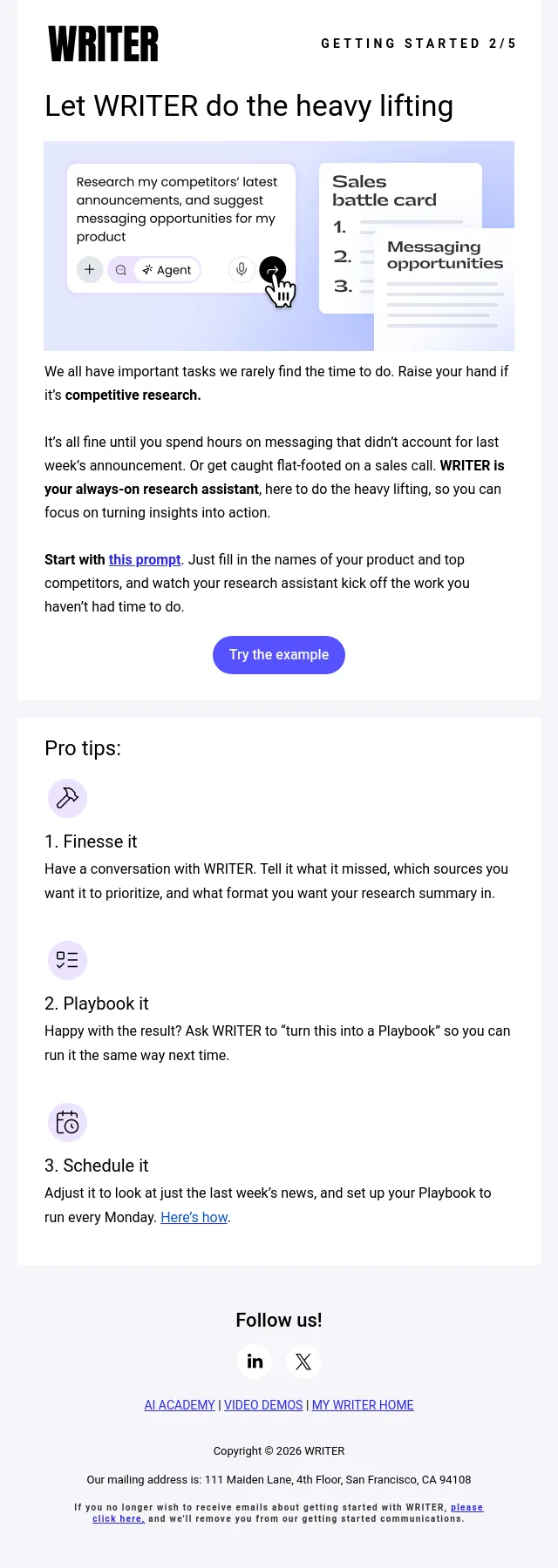Screen dimensions: 558x1568
Task: Open the VIDEO DEMOS link
Action: pos(263,1405)
